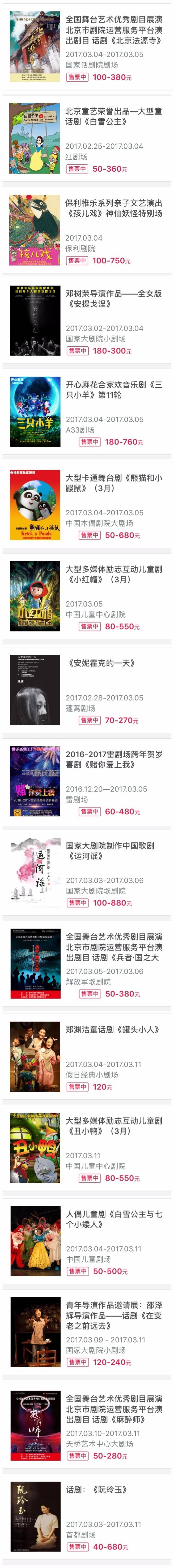Open the cartoon stage play 《熊猫和小鼹鼠》
The height and width of the screenshot is (1568, 174).
[x=113, y=483]
